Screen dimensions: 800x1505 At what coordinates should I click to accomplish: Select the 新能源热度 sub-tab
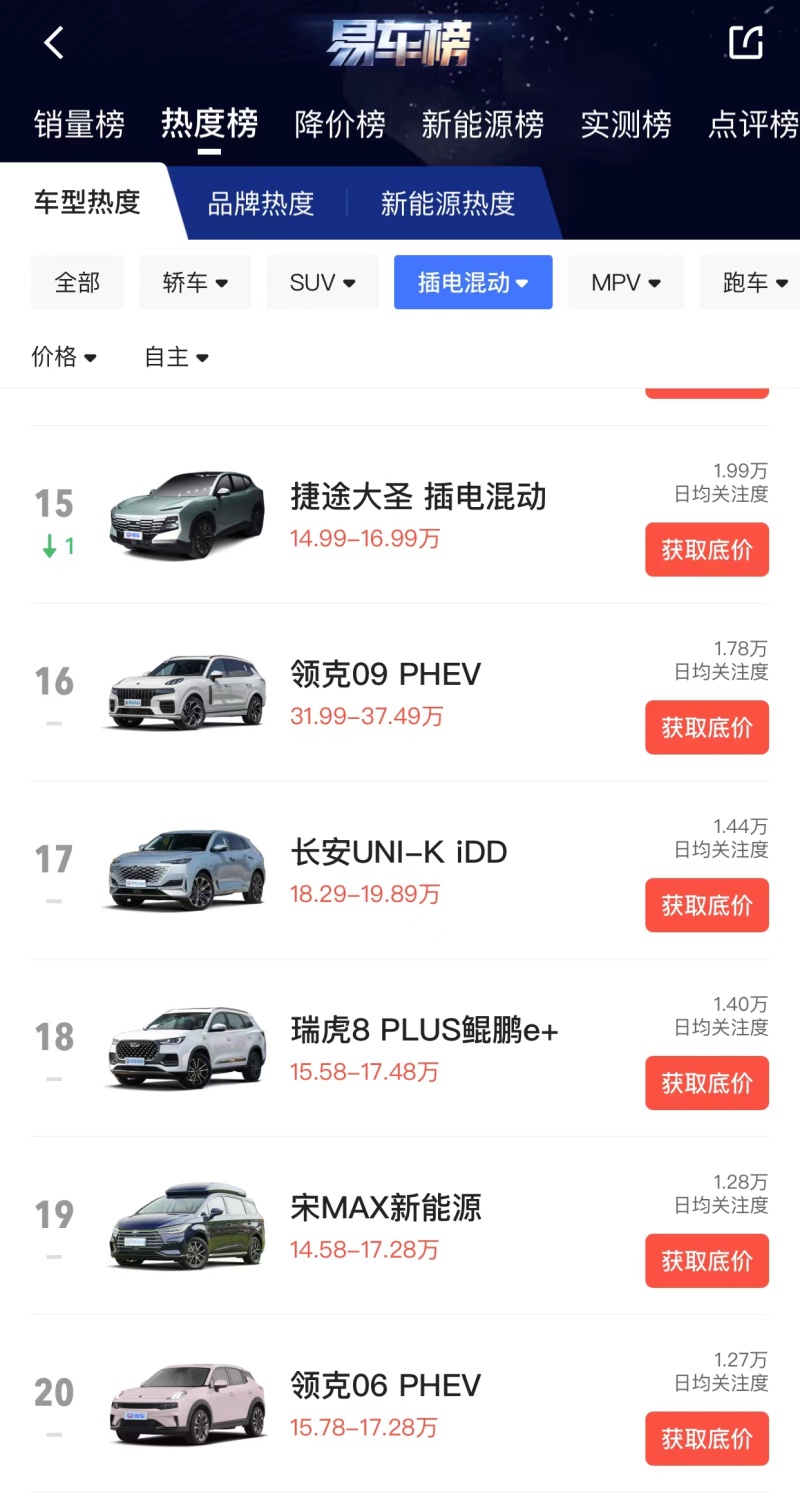447,204
